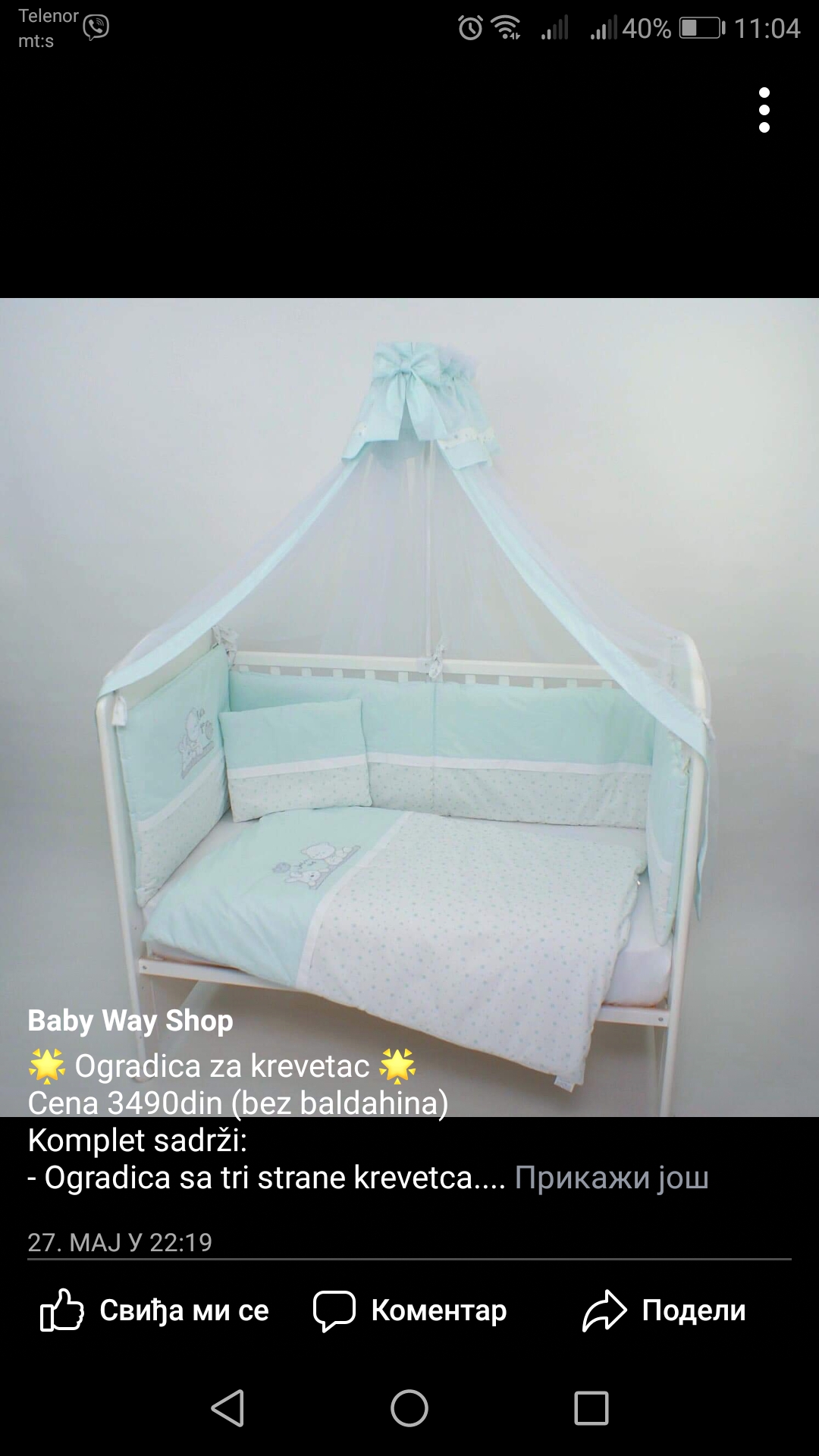Go to the home screen
819x1456 pixels.
[x=409, y=1408]
